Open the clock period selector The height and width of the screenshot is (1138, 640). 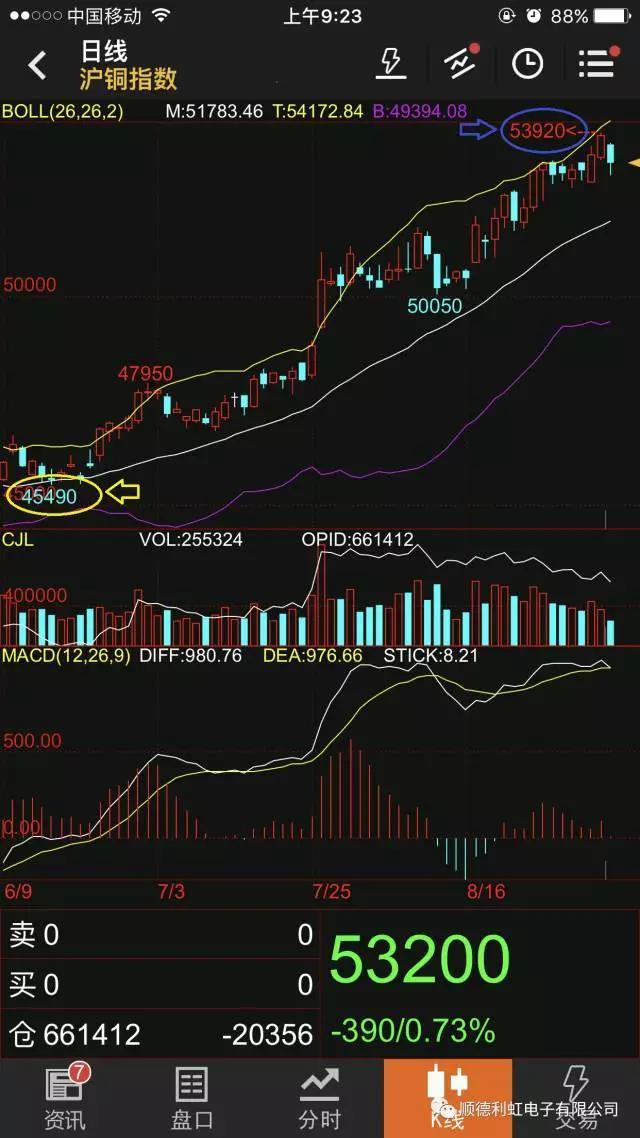click(526, 64)
